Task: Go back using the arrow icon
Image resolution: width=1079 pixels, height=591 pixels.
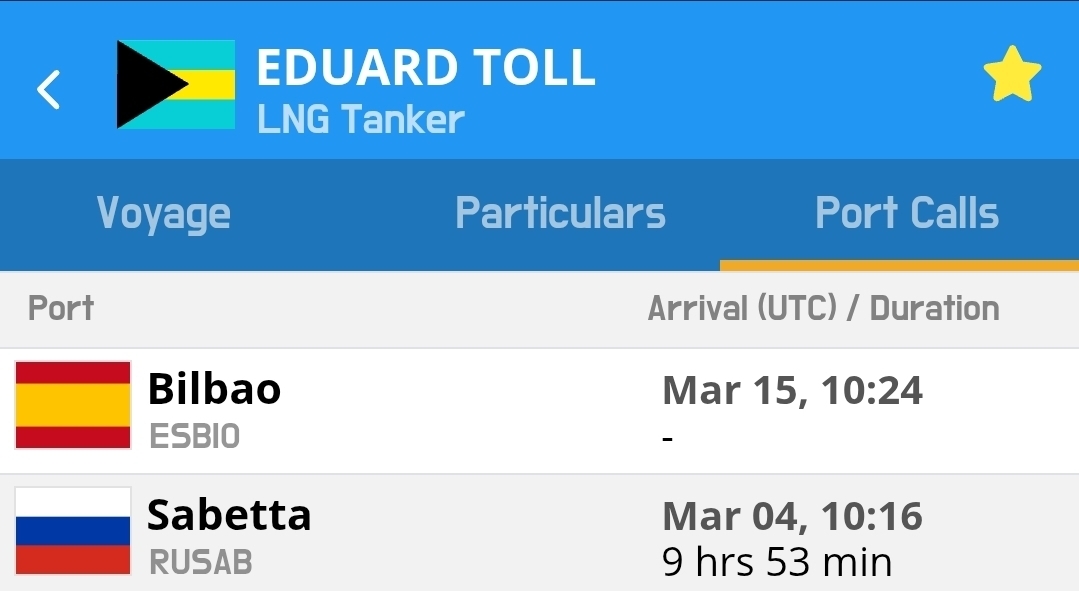Action: coord(48,89)
